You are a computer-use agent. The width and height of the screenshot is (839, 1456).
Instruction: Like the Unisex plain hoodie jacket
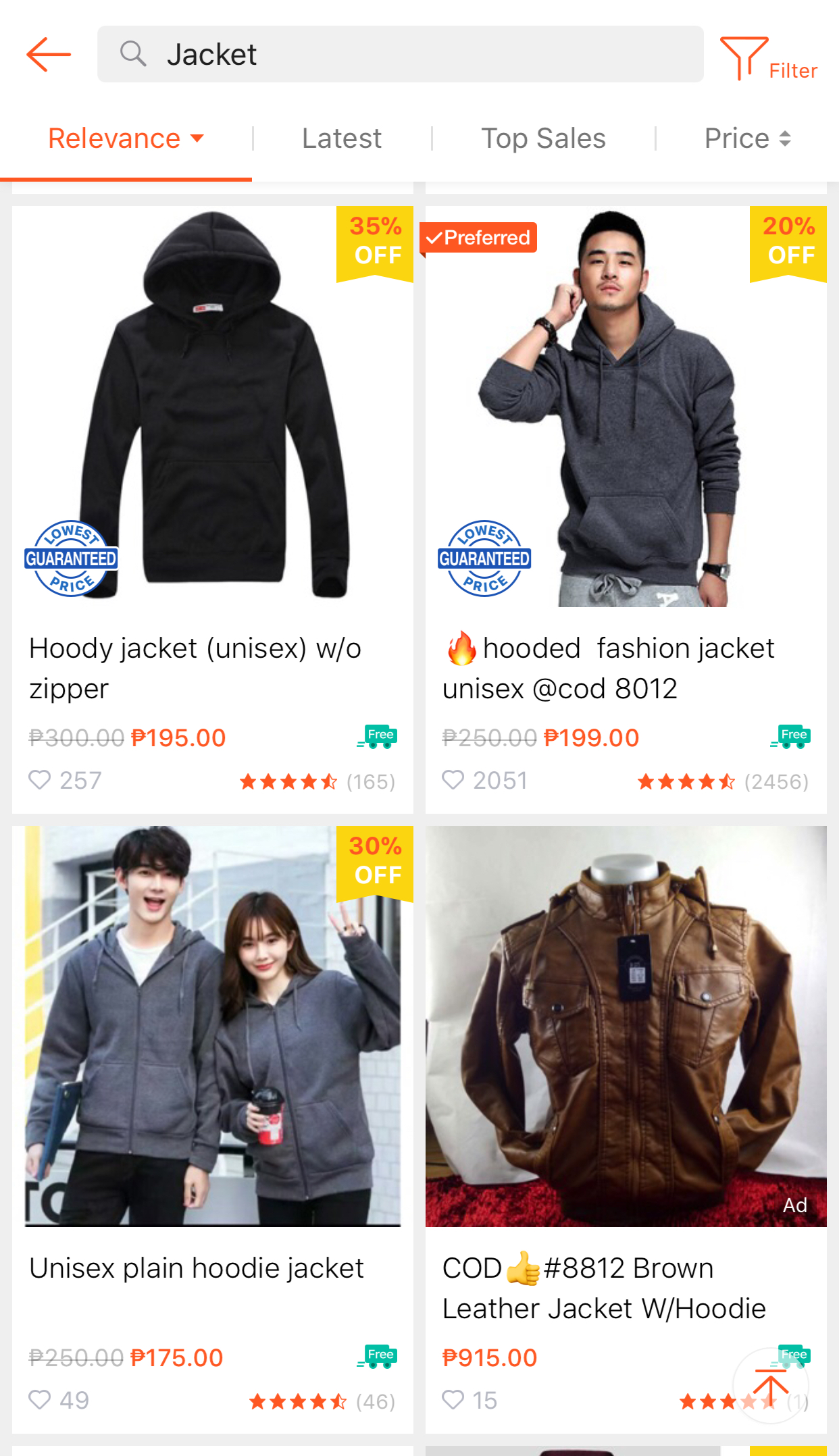point(40,1400)
